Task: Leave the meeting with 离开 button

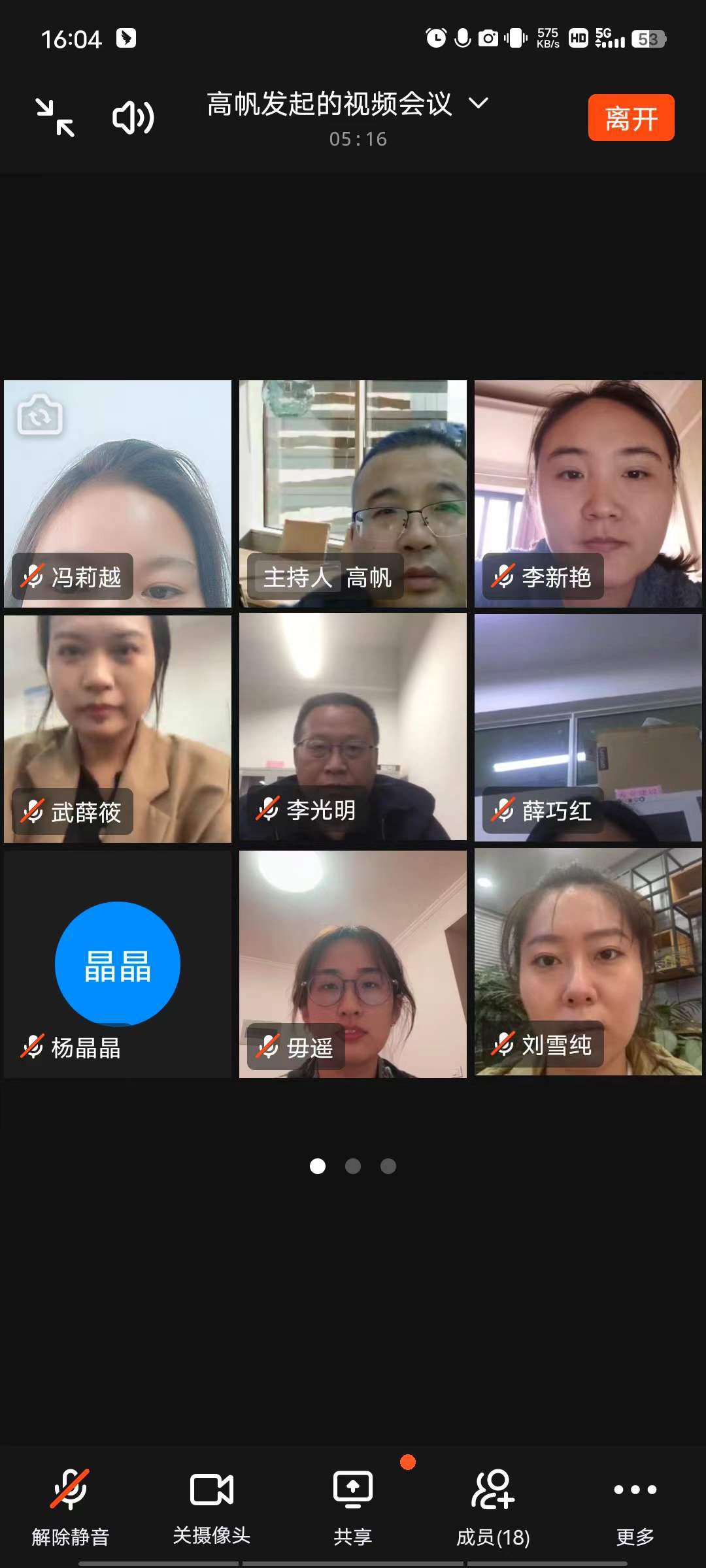Action: pos(631,118)
